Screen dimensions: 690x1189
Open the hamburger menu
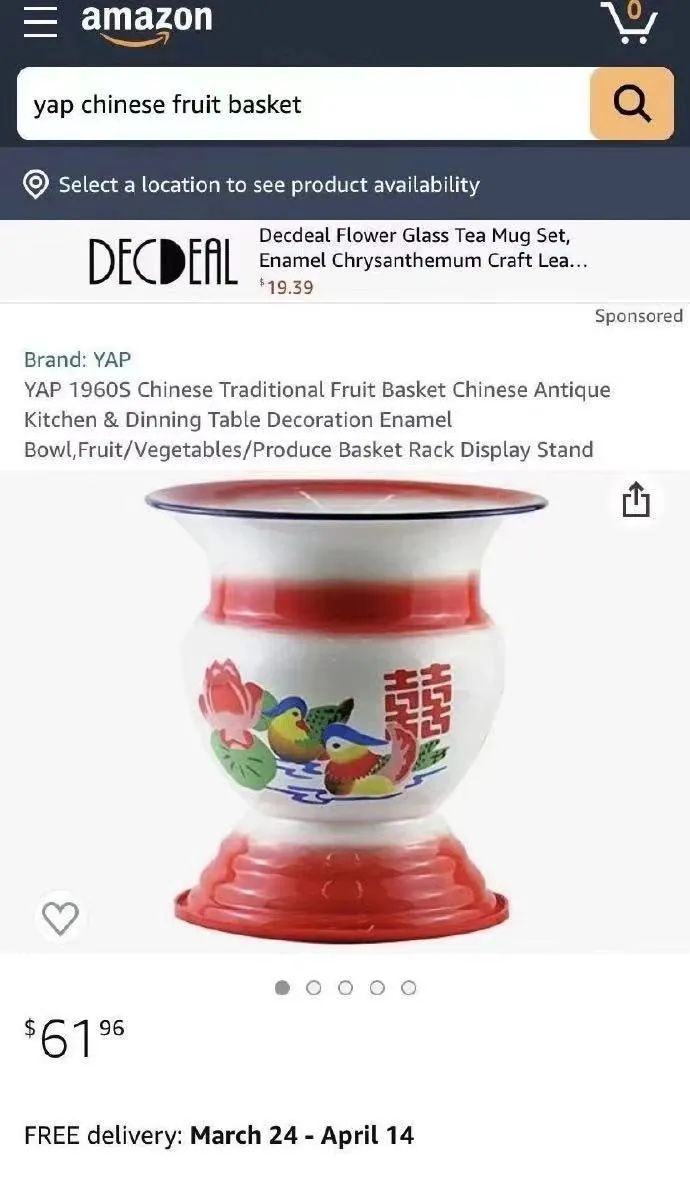point(41,20)
